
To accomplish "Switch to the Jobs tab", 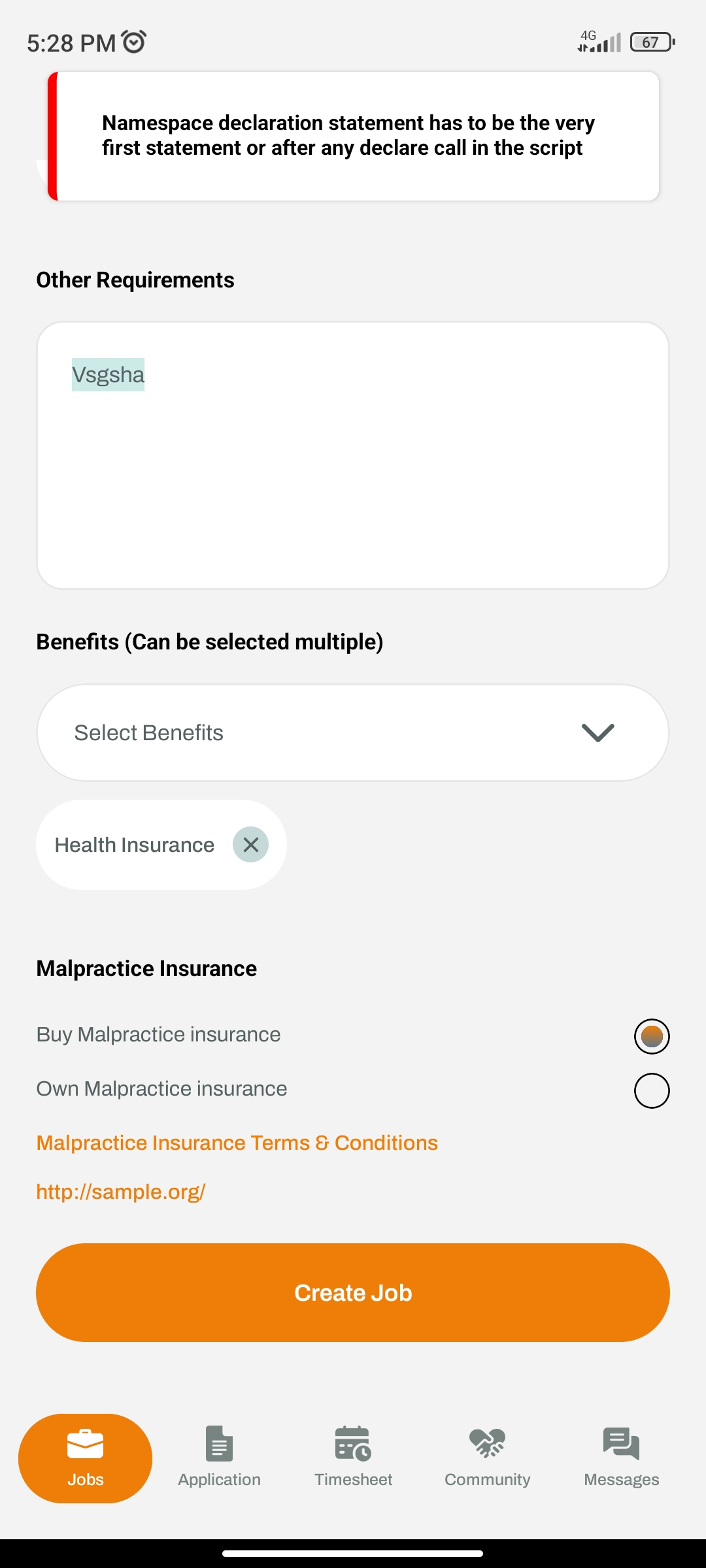I will [86, 1458].
